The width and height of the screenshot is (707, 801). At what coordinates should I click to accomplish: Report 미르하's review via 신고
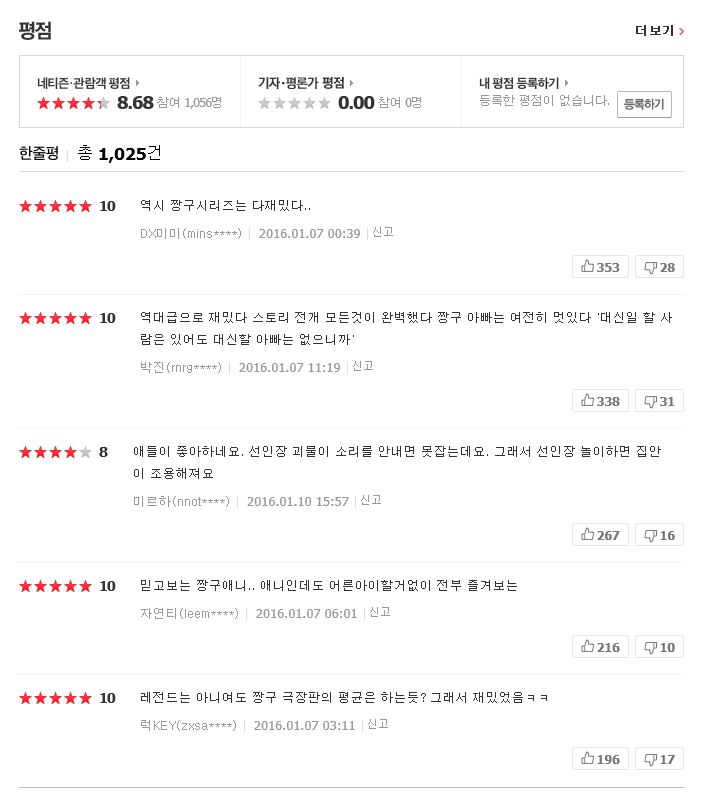click(371, 500)
